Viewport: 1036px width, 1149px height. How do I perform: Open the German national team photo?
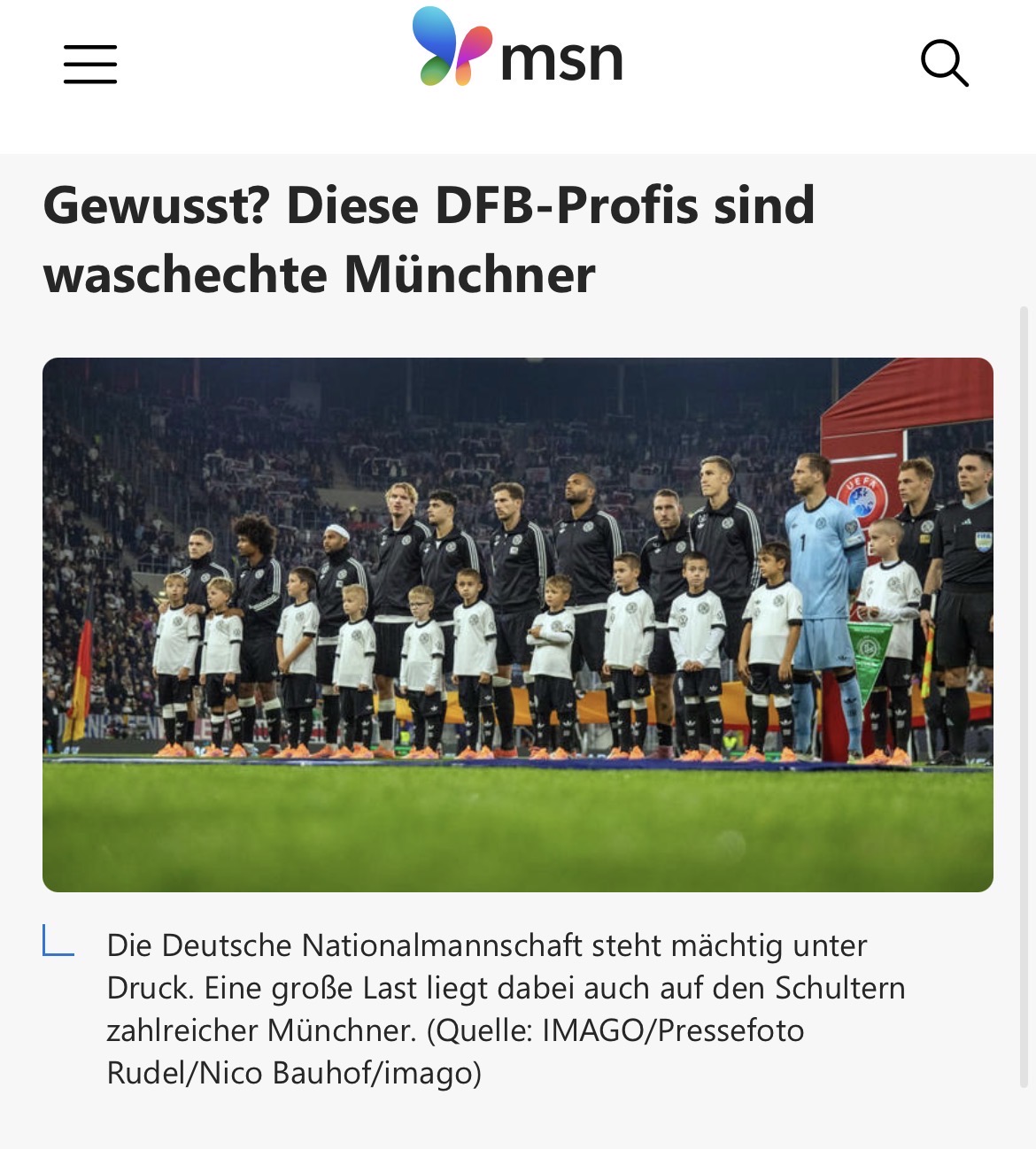(517, 624)
